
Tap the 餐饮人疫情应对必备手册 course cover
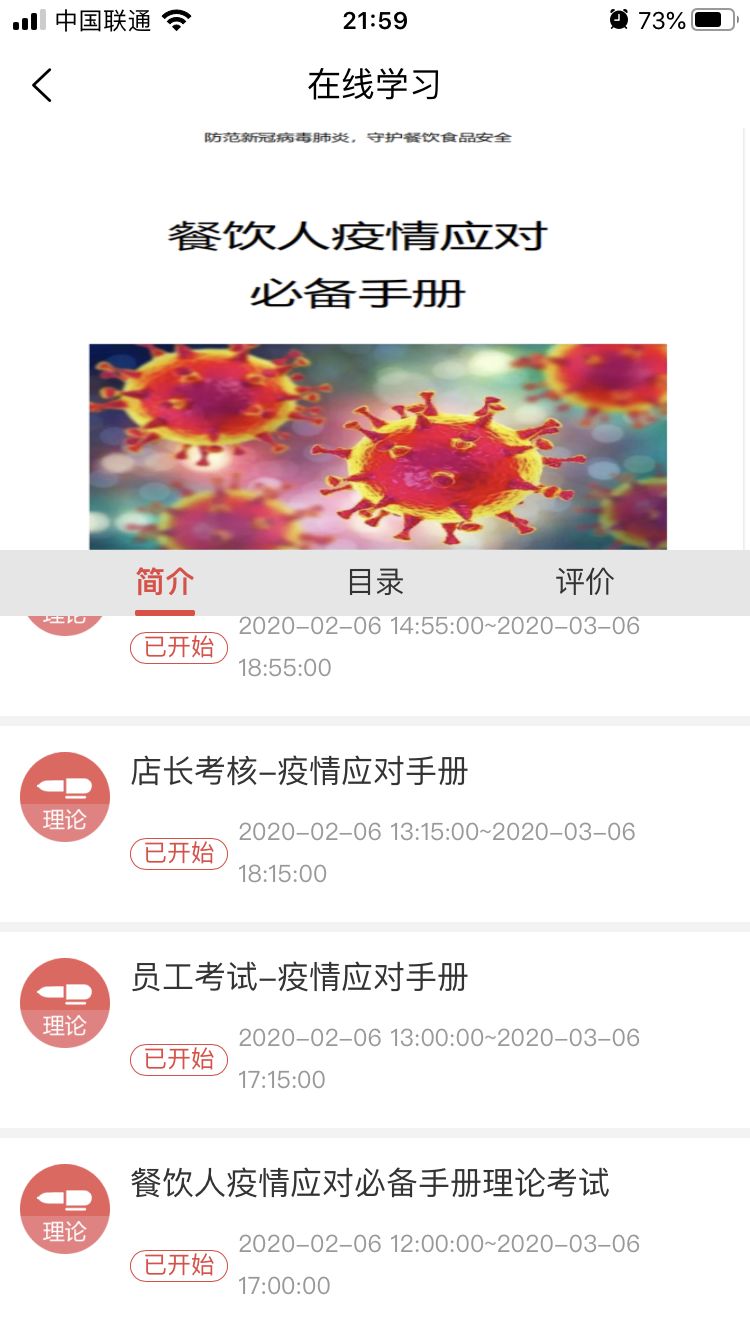[x=375, y=339]
